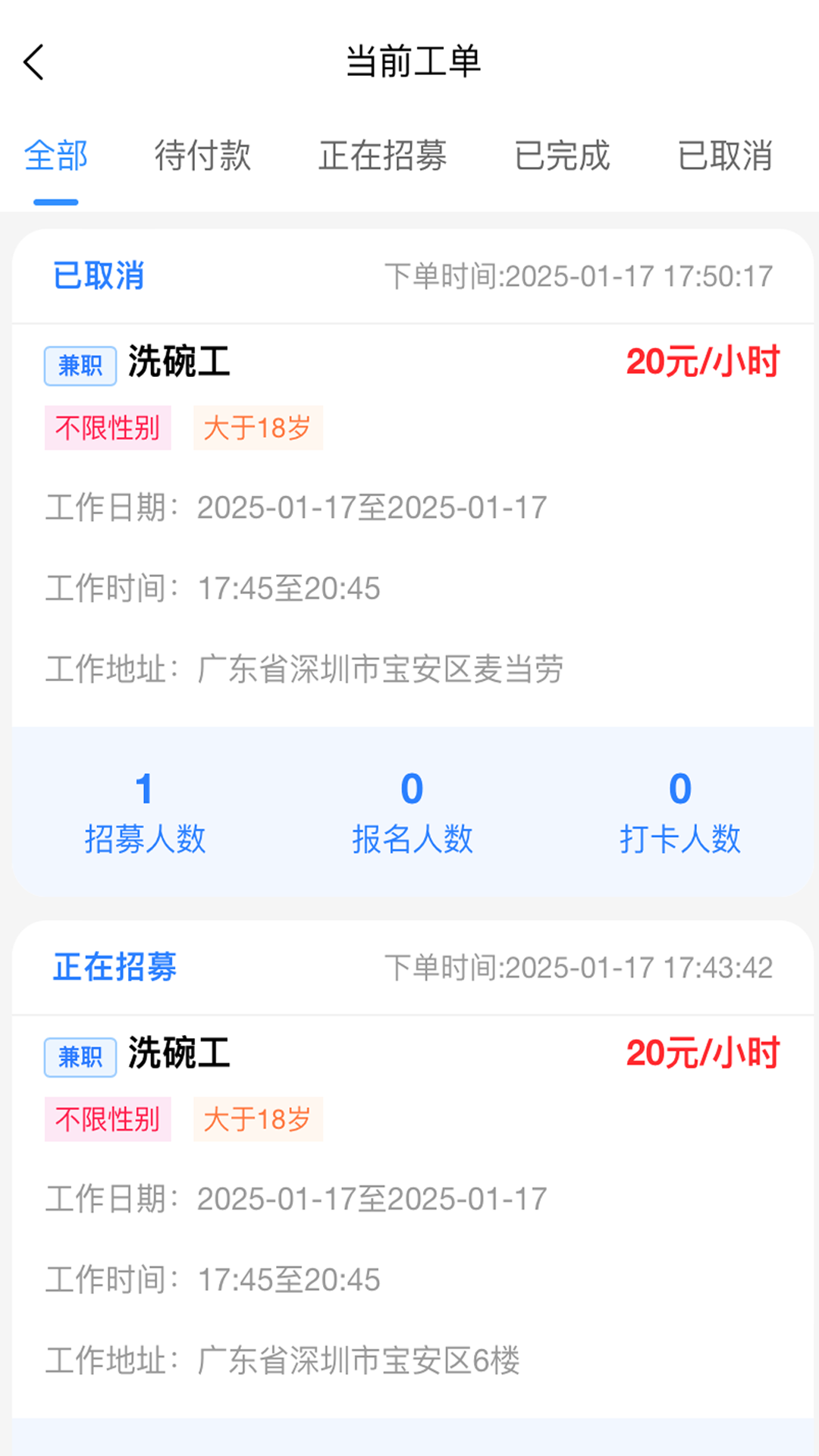Viewport: 819px width, 1456px height.
Task: Switch to the 已取消 tab
Action: [x=726, y=156]
